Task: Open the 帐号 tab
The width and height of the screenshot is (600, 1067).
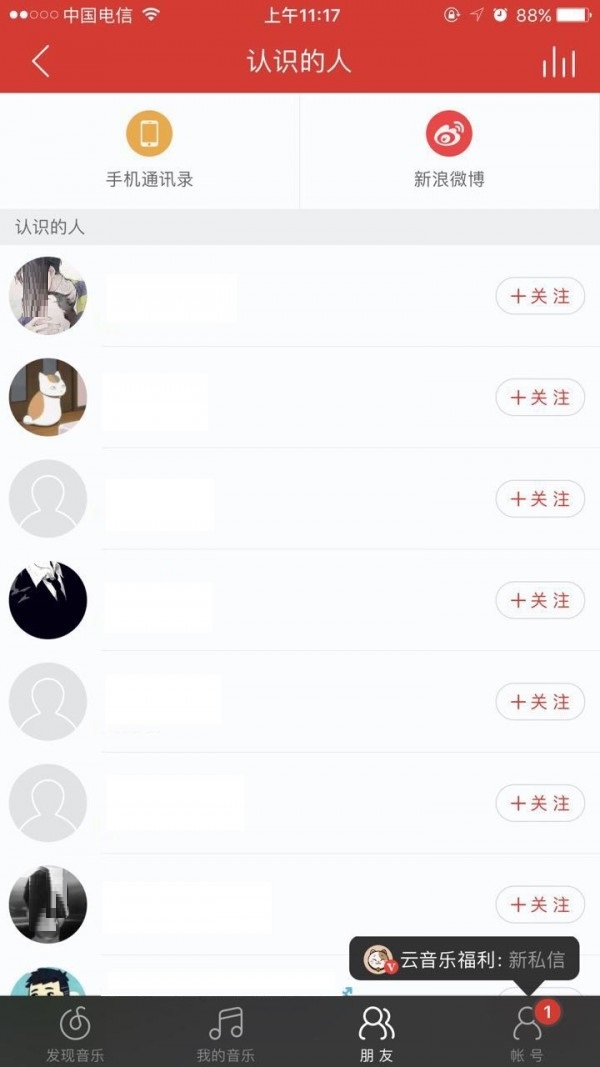Action: 527,1033
